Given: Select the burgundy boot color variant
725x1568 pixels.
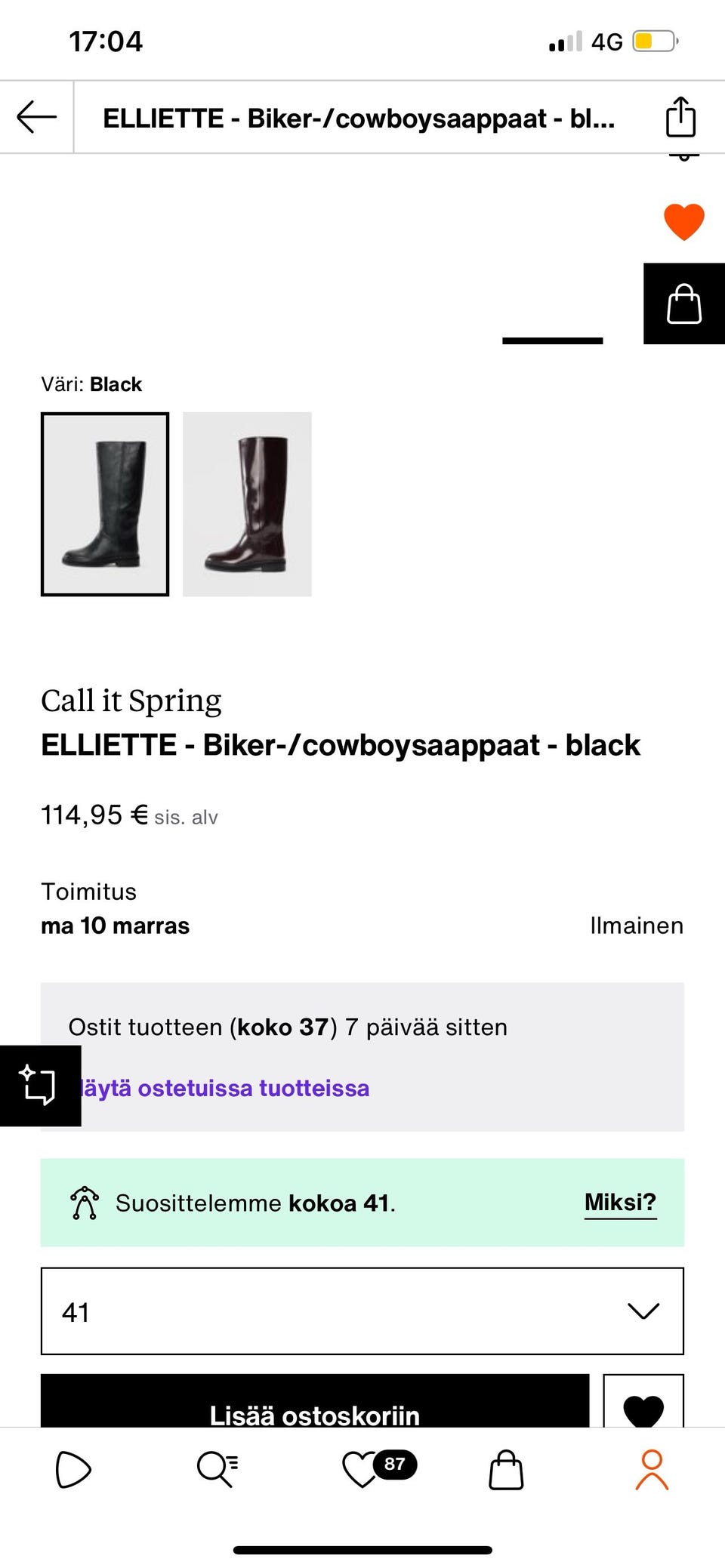Looking at the screenshot, I should point(247,504).
